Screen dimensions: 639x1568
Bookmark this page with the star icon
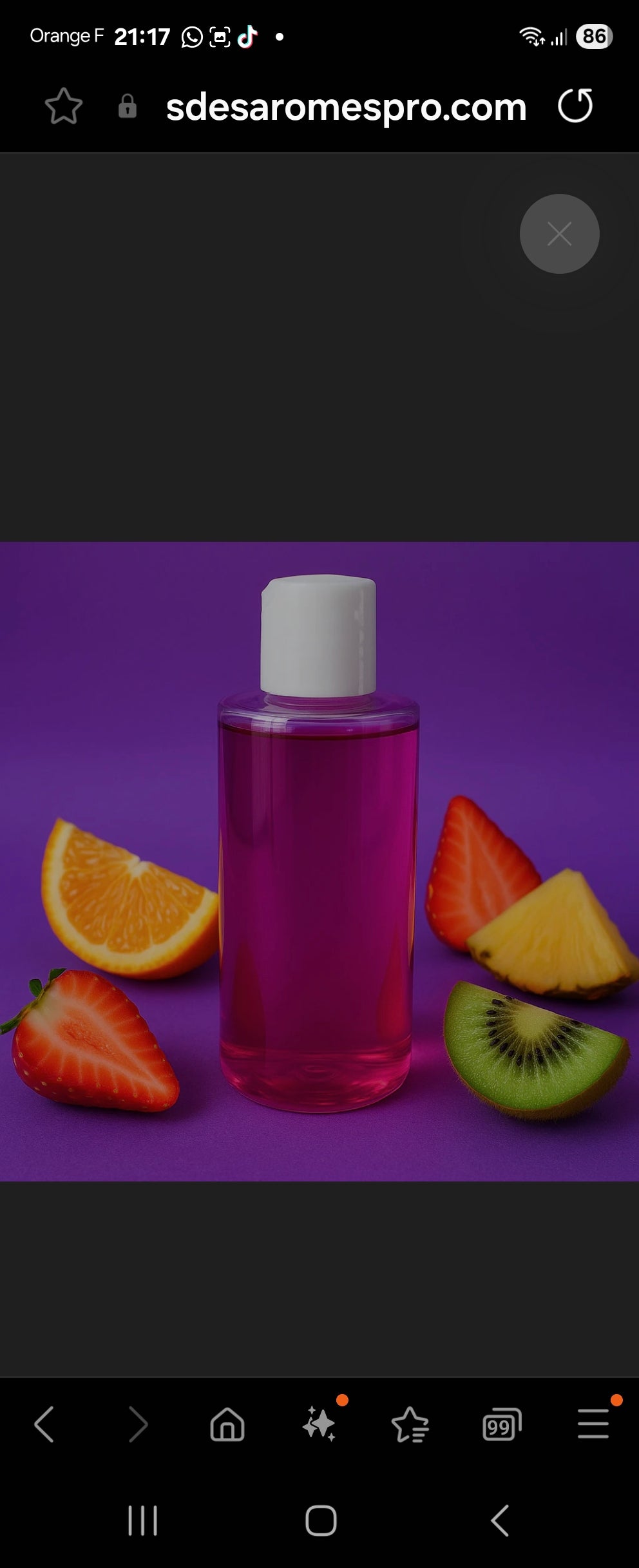click(64, 106)
